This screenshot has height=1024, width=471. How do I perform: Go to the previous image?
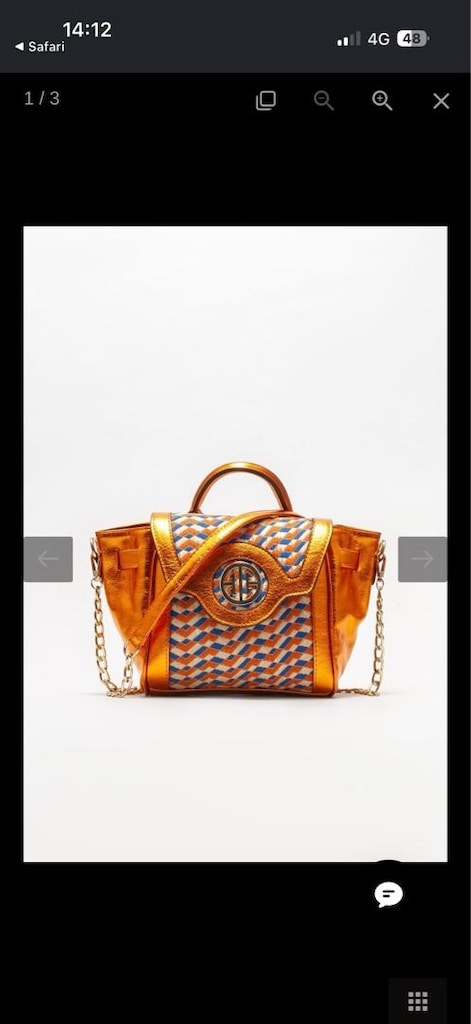coord(48,559)
